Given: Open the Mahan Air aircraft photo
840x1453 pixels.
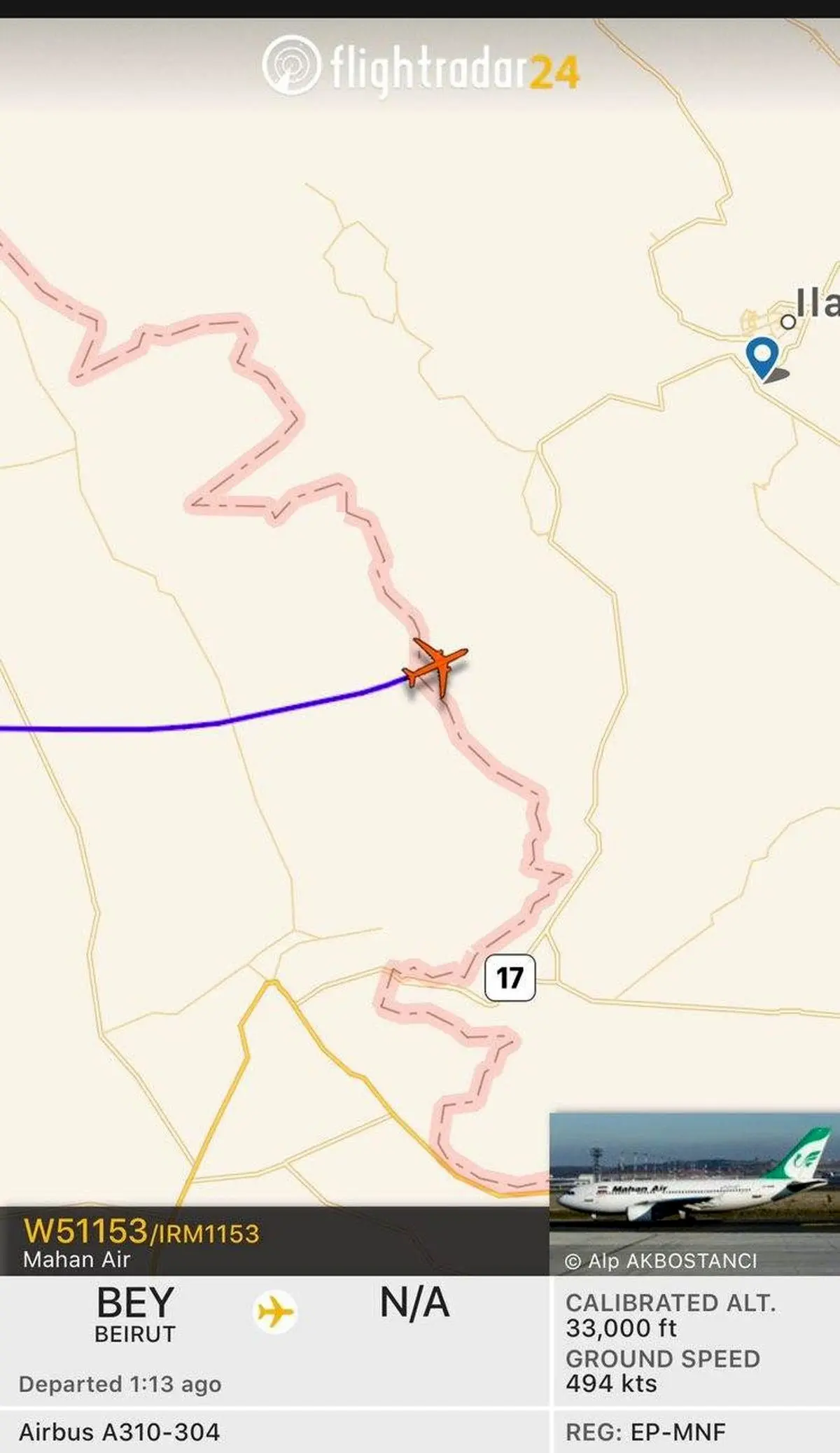Looking at the screenshot, I should click(694, 1185).
